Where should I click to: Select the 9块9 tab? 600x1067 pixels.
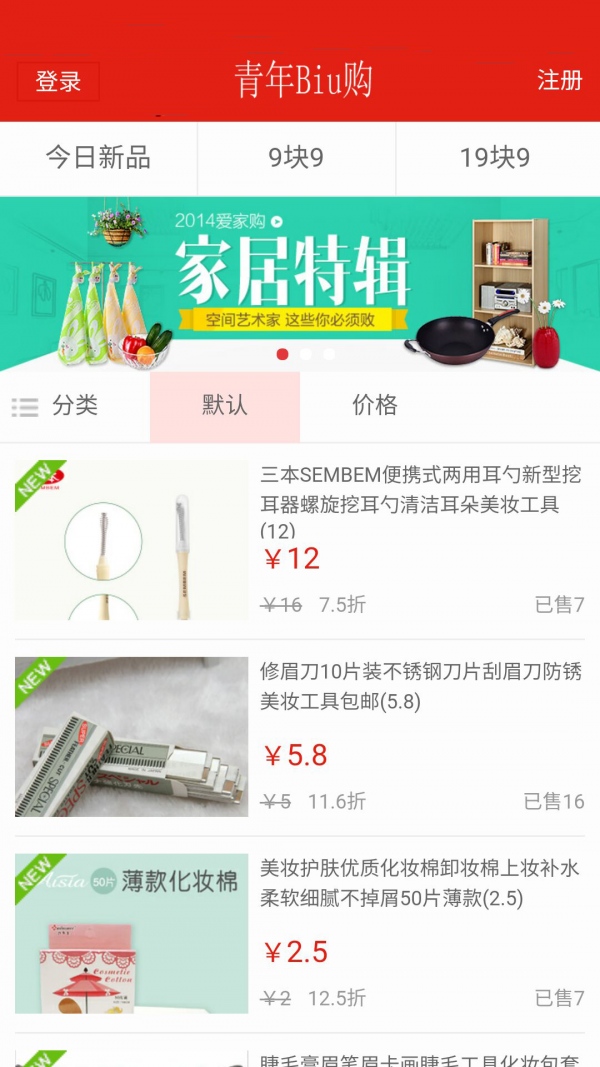(296, 158)
